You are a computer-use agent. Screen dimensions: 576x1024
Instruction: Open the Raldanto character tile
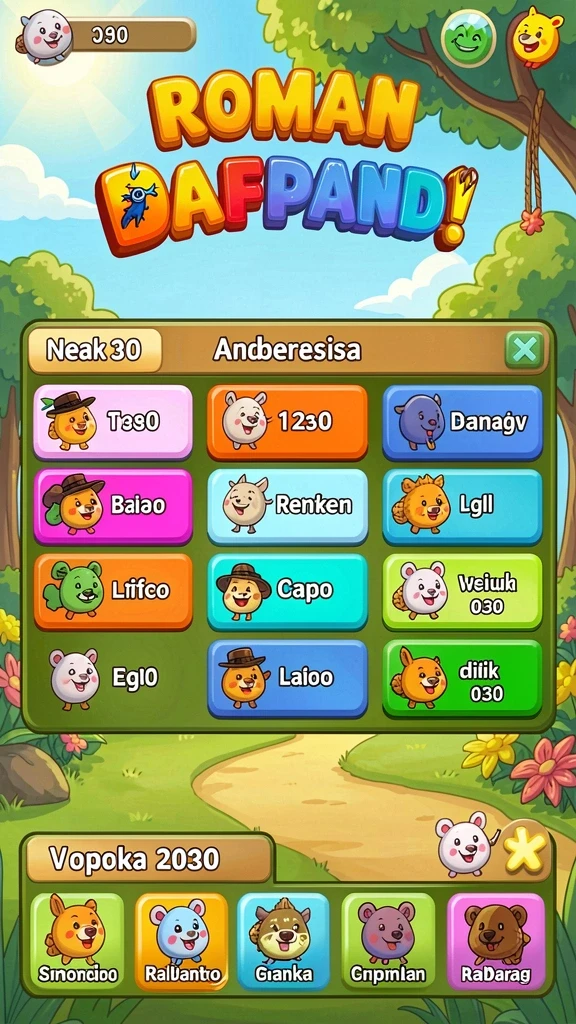tap(182, 941)
